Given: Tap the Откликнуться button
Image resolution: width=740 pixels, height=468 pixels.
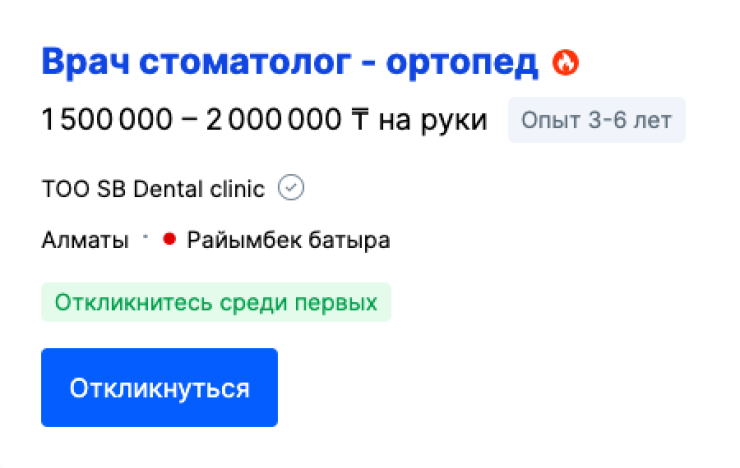Looking at the screenshot, I should pos(159,388).
